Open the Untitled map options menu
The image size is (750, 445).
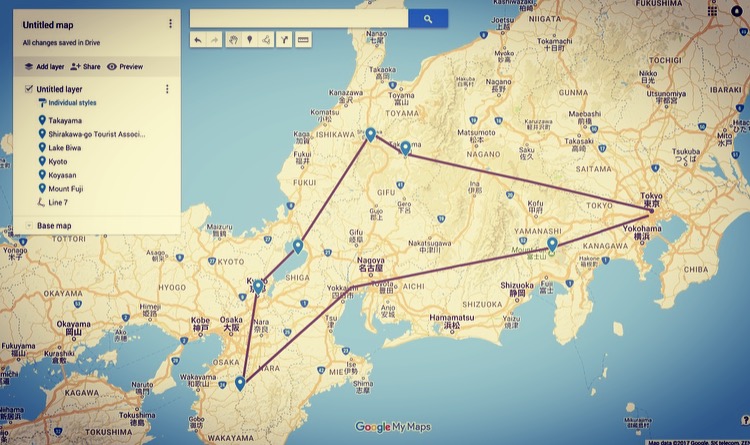170,23
